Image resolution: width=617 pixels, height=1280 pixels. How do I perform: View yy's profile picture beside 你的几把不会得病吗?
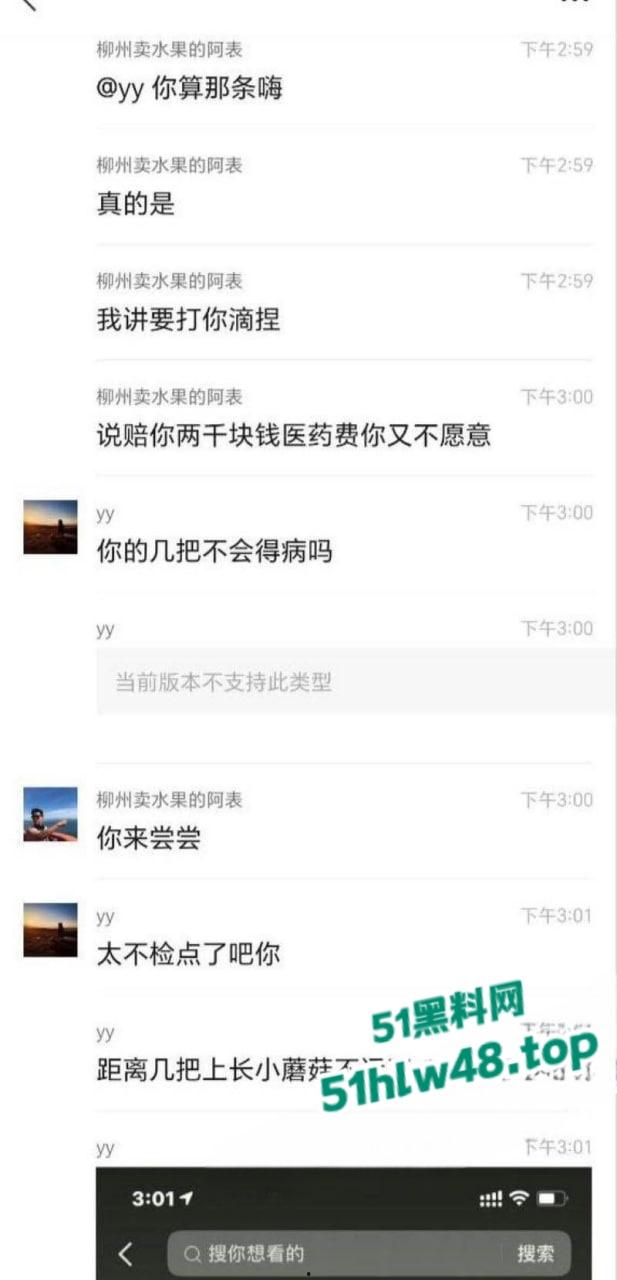point(50,527)
